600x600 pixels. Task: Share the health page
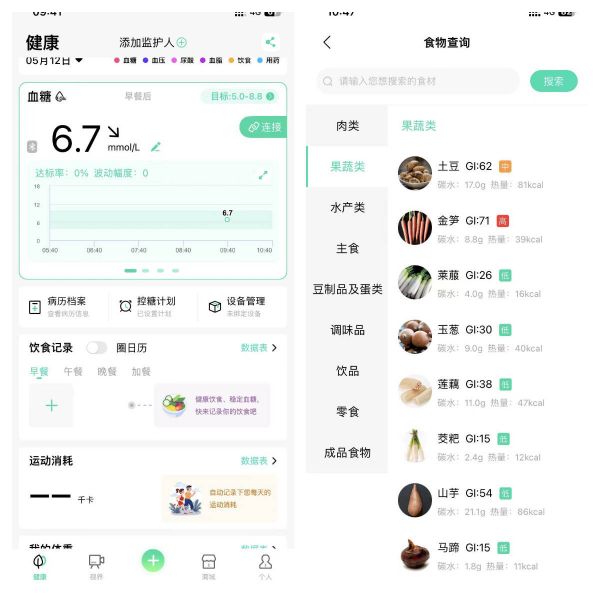click(270, 42)
